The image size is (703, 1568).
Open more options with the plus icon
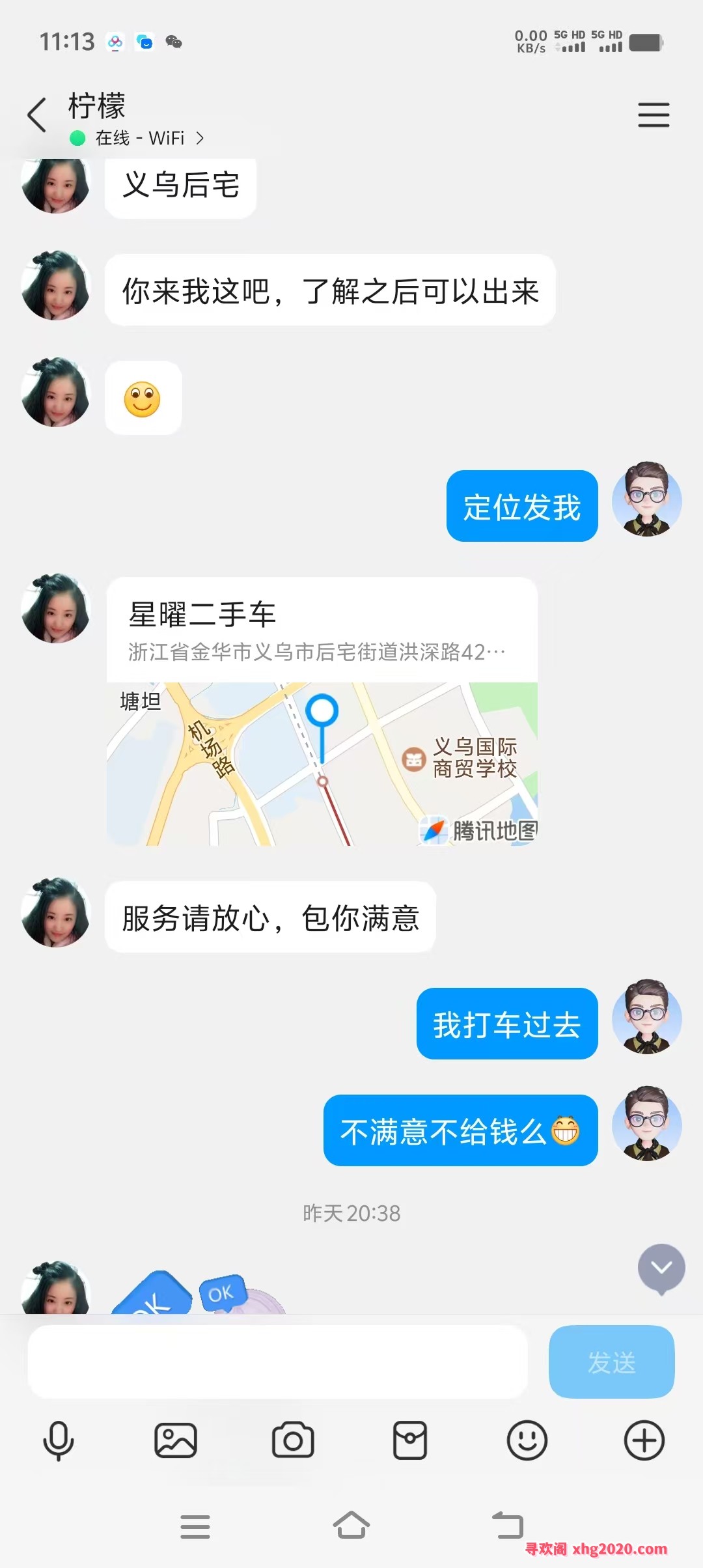(x=644, y=1440)
